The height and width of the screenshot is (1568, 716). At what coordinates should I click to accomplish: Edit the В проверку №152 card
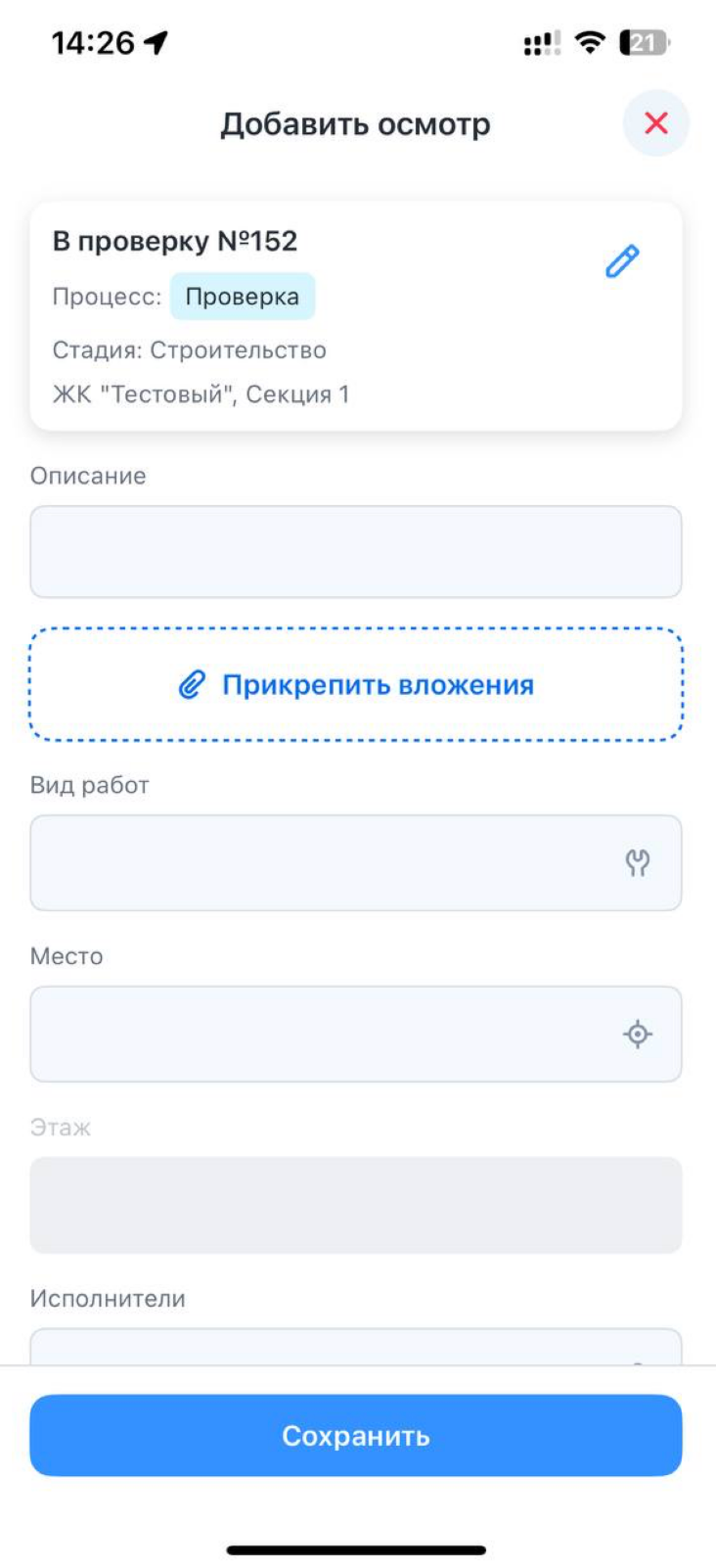click(x=622, y=261)
